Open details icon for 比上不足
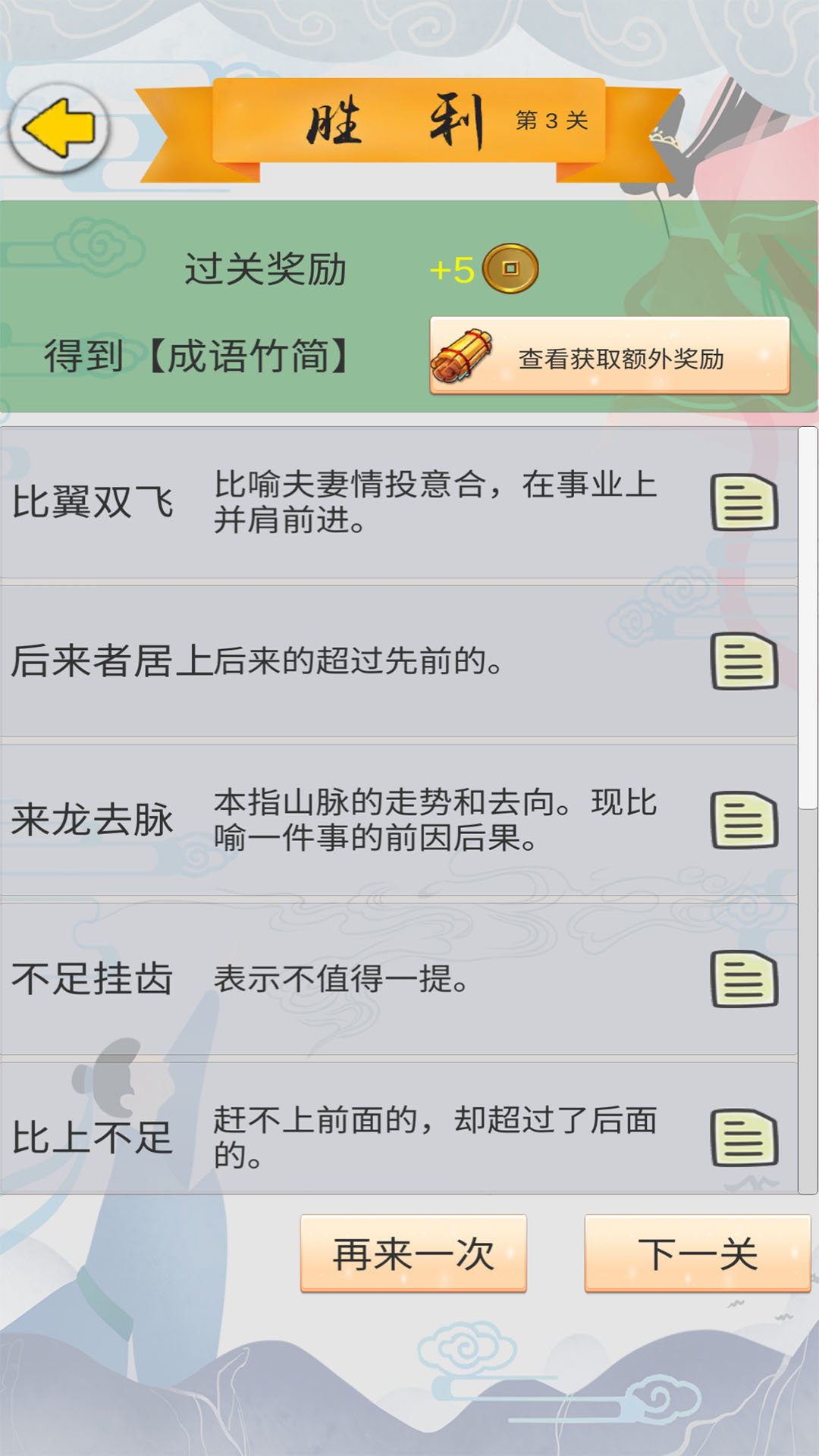This screenshot has width=819, height=1456. [x=744, y=1137]
